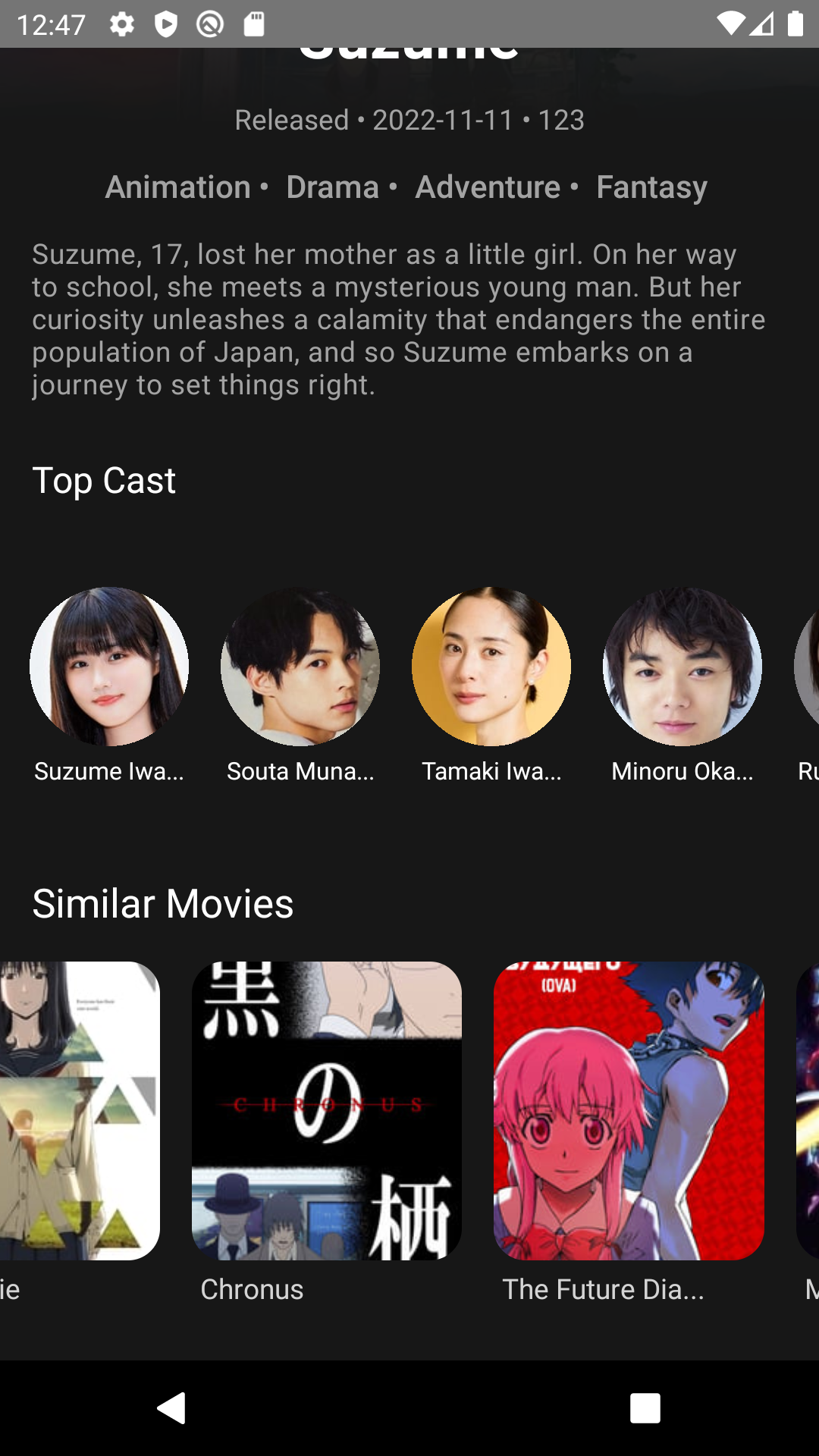Tap the battery indicator in status bar
Image resolution: width=819 pixels, height=1456 pixels.
click(x=794, y=23)
